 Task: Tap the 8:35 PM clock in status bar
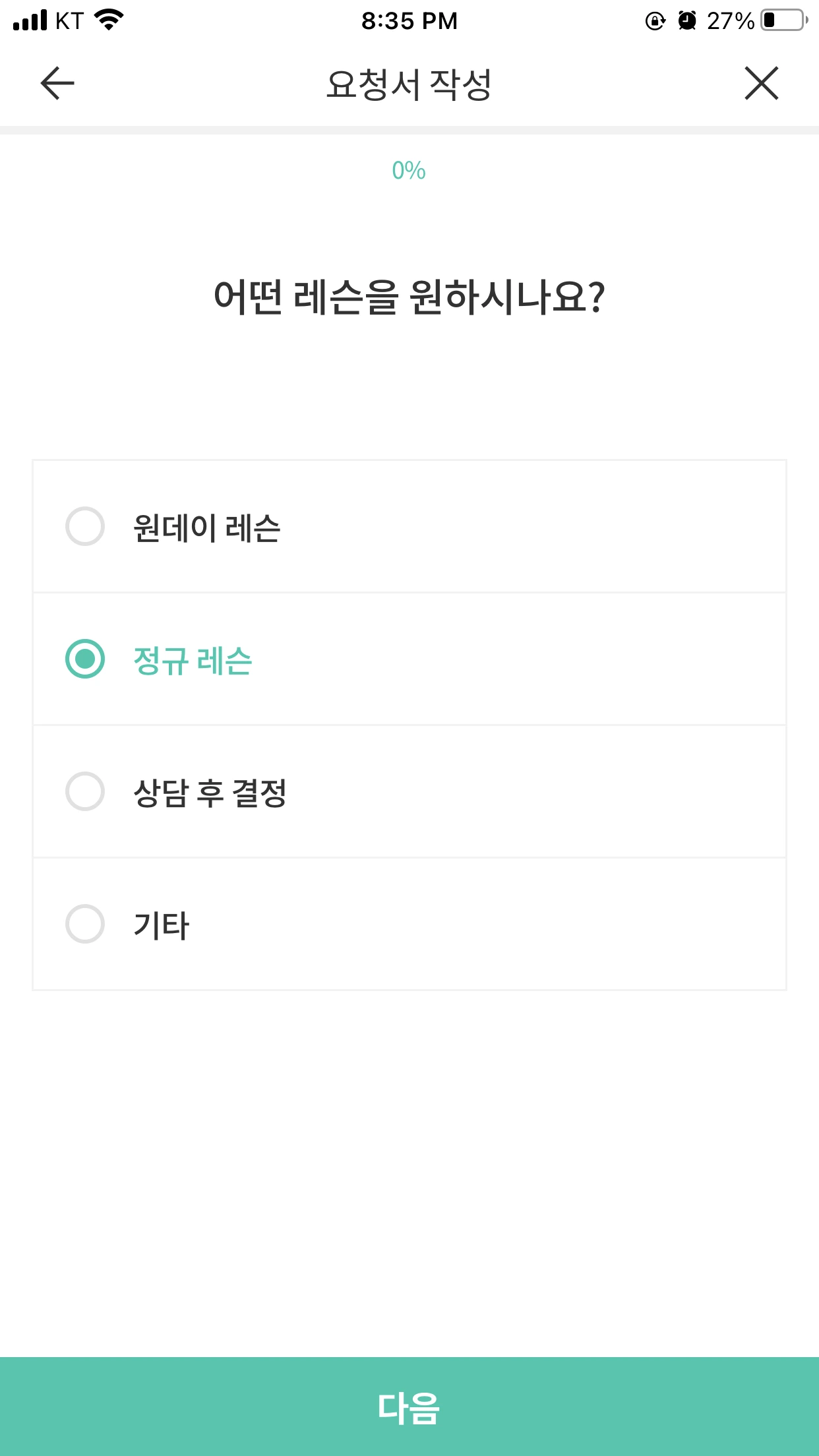click(409, 20)
